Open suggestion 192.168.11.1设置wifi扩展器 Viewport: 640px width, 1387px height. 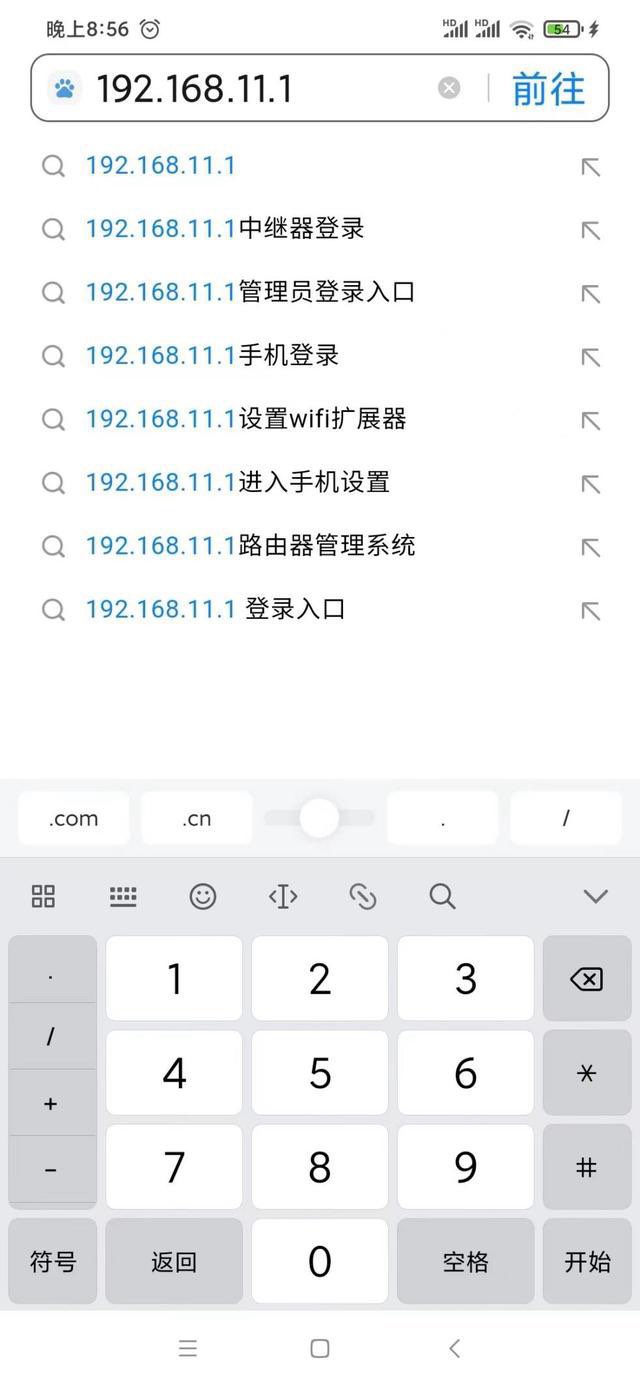click(246, 419)
